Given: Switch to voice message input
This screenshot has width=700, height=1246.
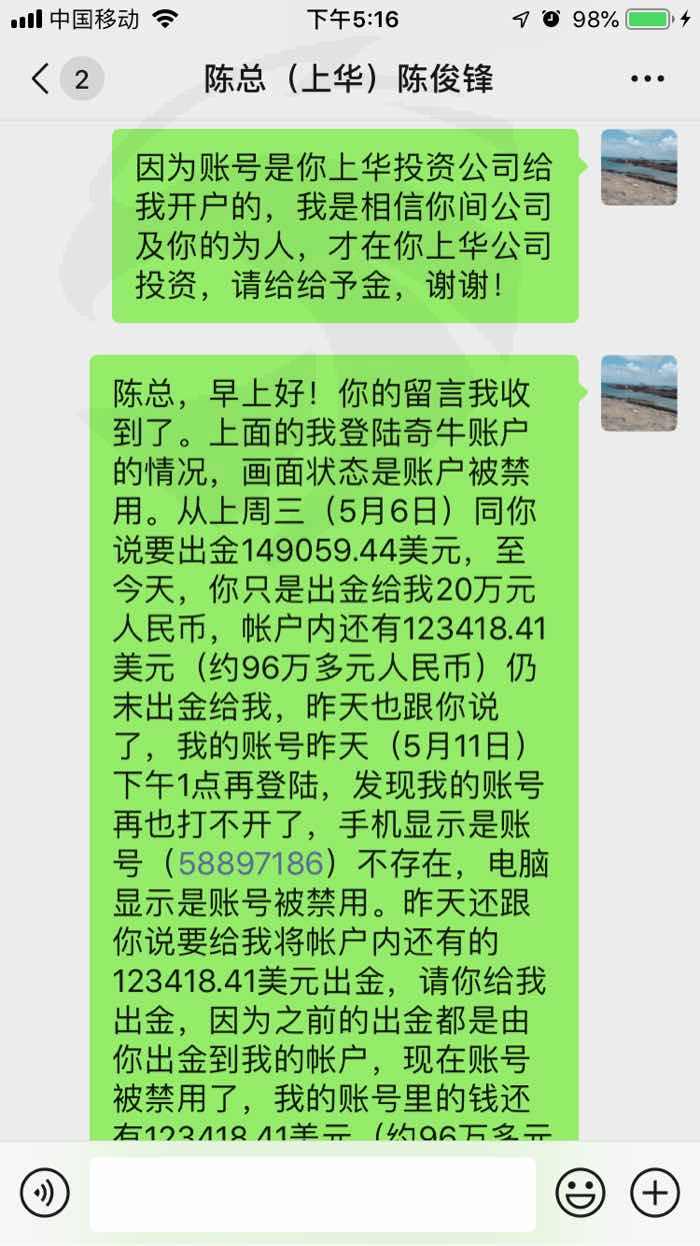Looking at the screenshot, I should [45, 1192].
